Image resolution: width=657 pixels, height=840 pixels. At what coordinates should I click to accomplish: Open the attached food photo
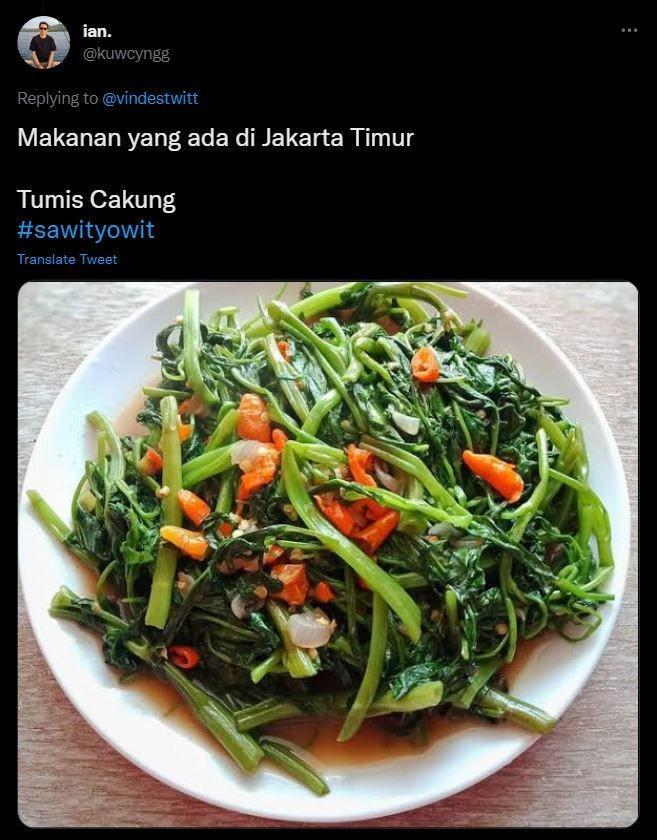point(328,553)
